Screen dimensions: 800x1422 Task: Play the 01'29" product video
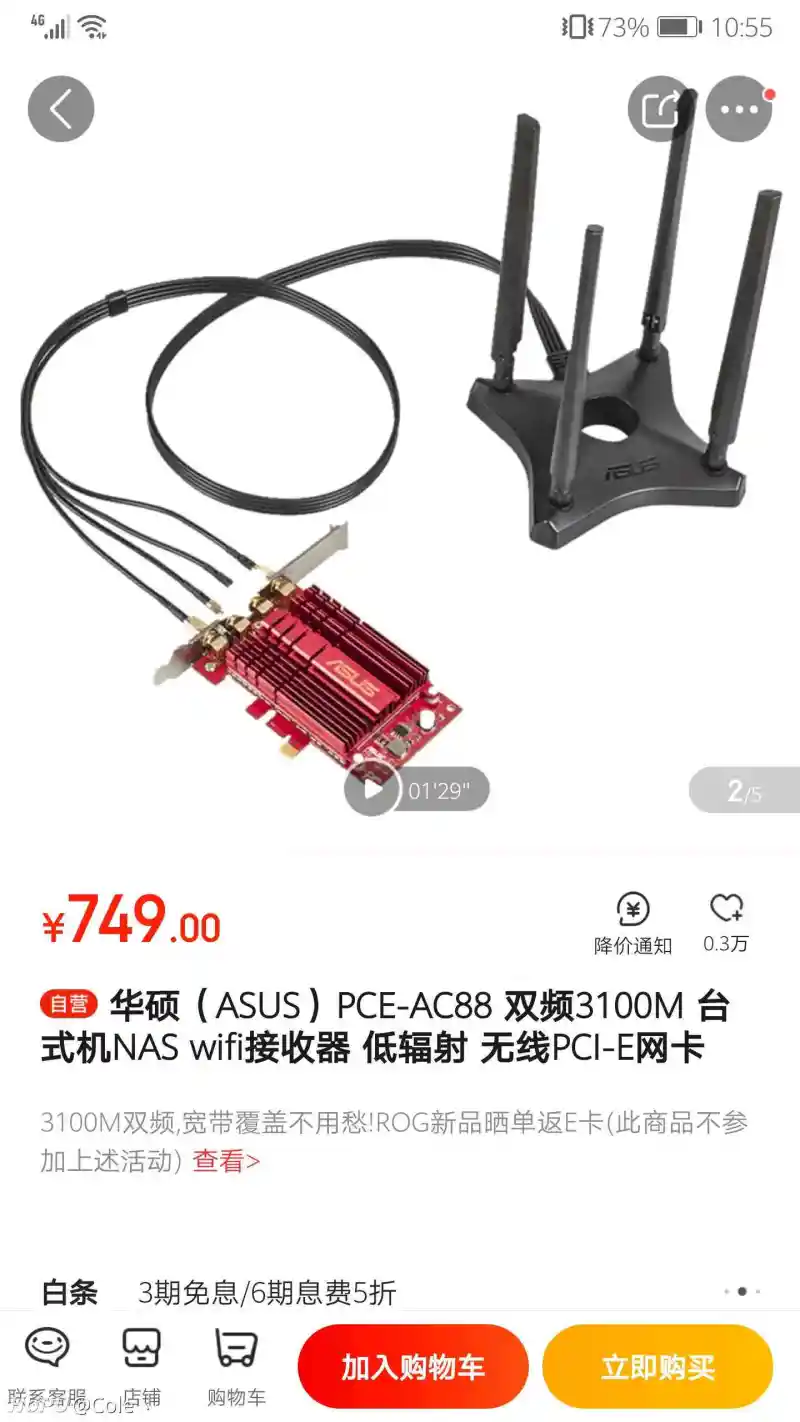click(373, 791)
